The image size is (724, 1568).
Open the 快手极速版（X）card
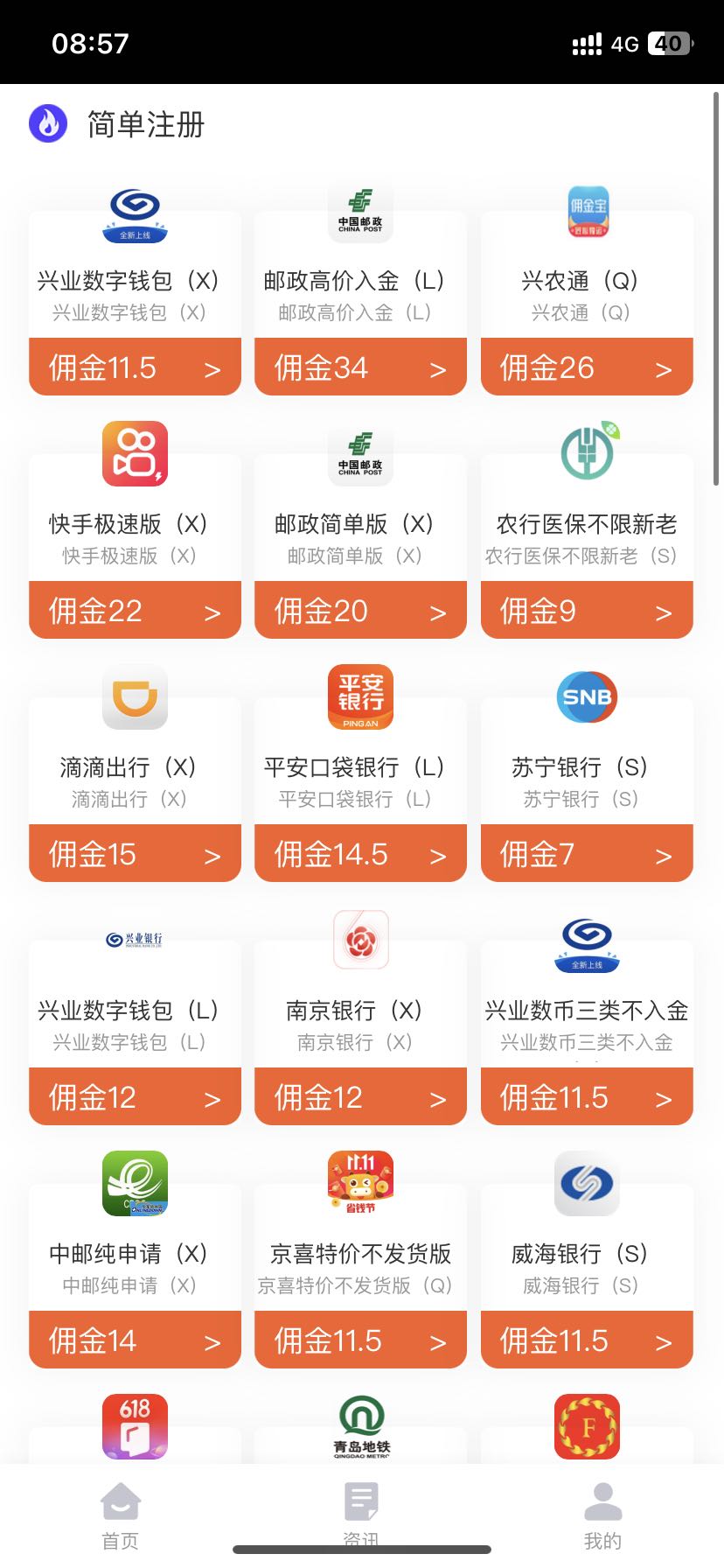[x=135, y=546]
